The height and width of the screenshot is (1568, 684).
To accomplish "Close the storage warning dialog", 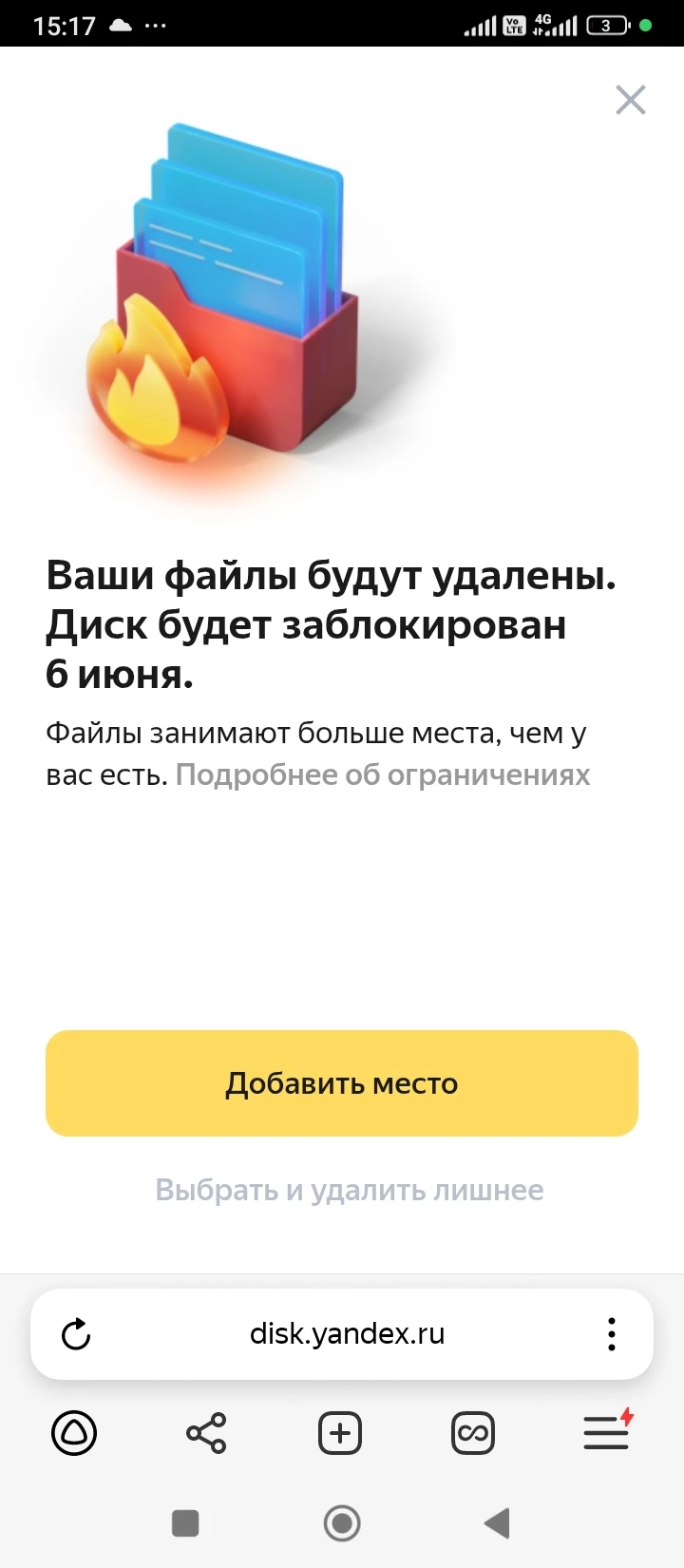I will pos(630,100).
